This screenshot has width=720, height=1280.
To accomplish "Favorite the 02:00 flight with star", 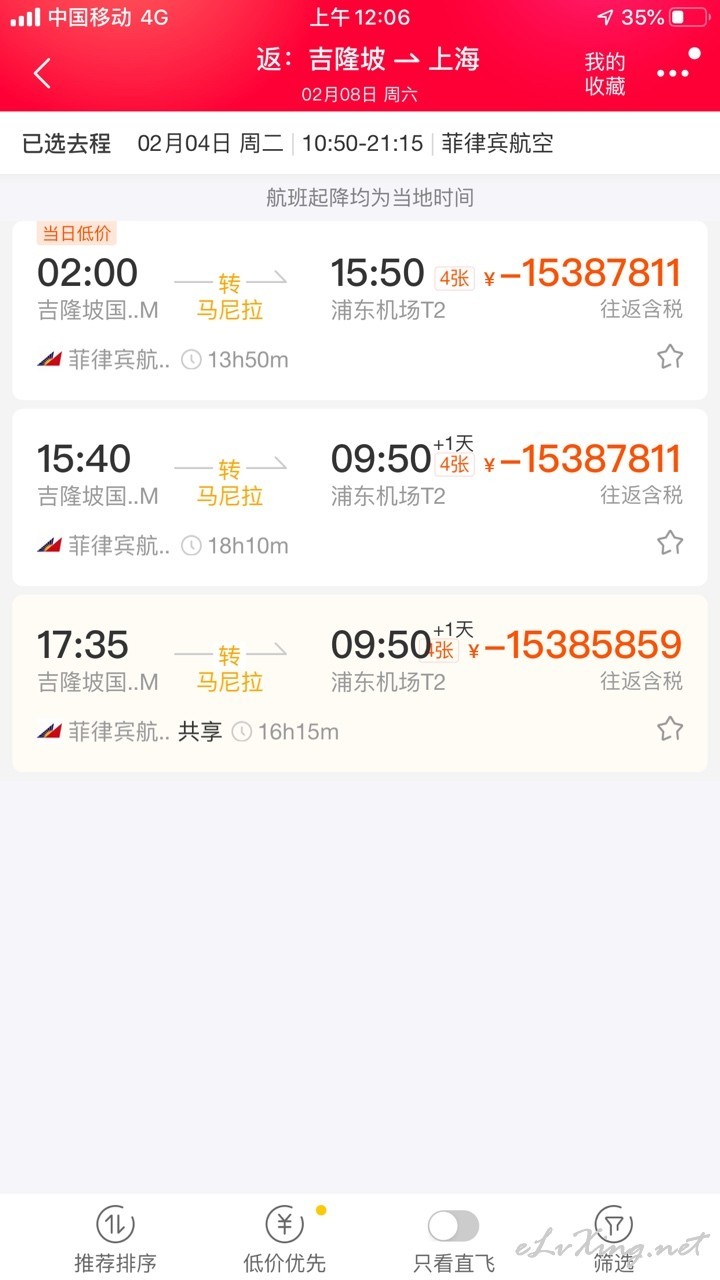I will [x=670, y=357].
